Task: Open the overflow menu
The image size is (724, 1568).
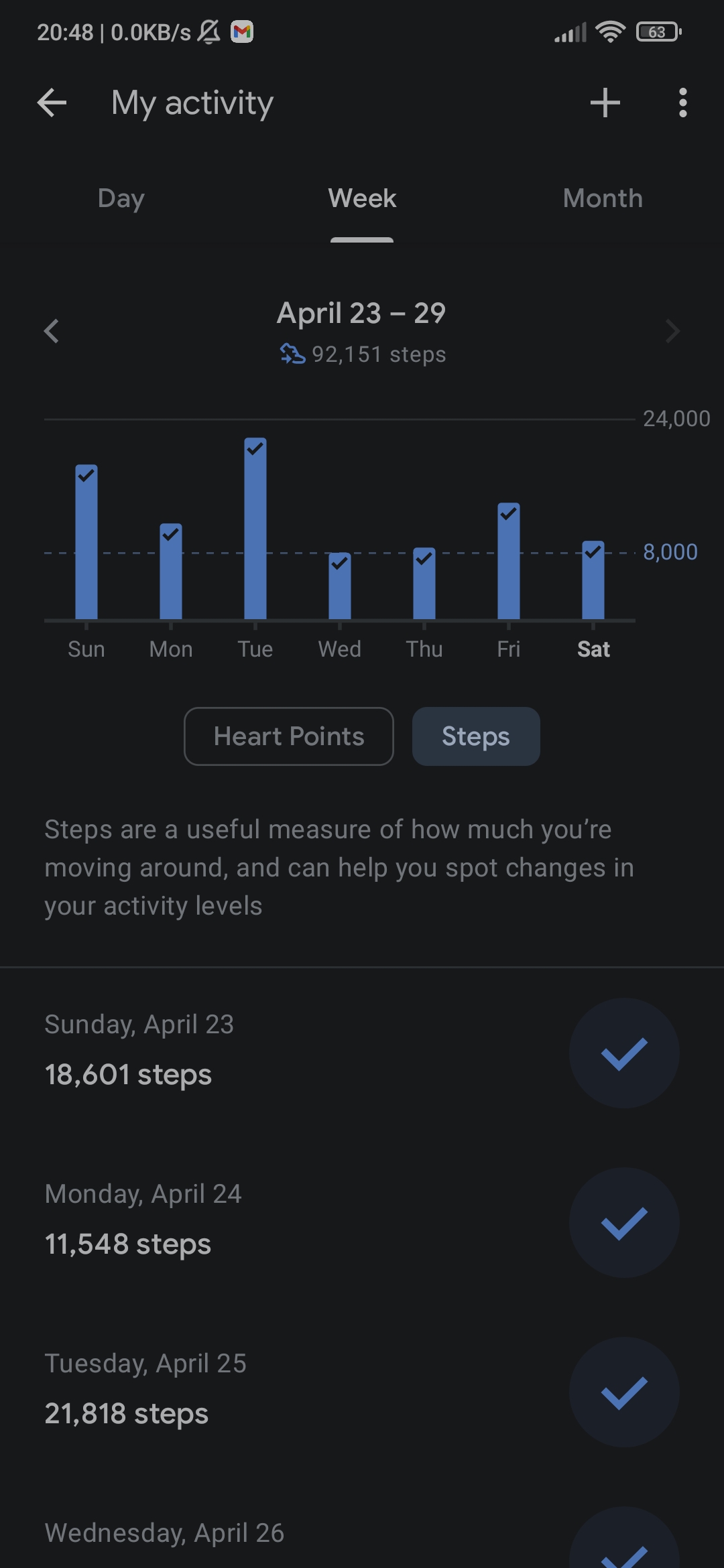Action: tap(682, 103)
